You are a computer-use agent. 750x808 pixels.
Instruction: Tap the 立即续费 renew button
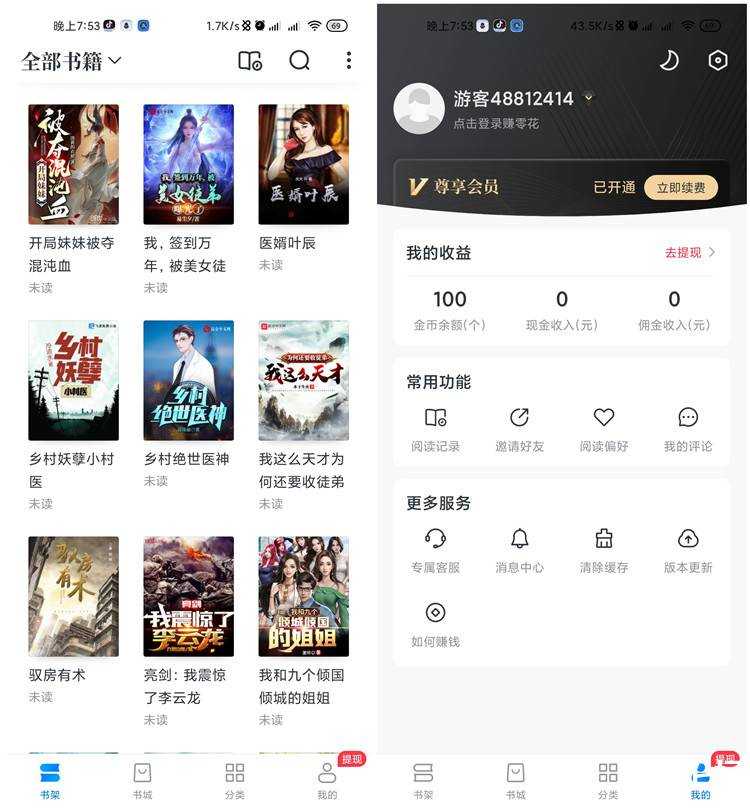tap(680, 187)
